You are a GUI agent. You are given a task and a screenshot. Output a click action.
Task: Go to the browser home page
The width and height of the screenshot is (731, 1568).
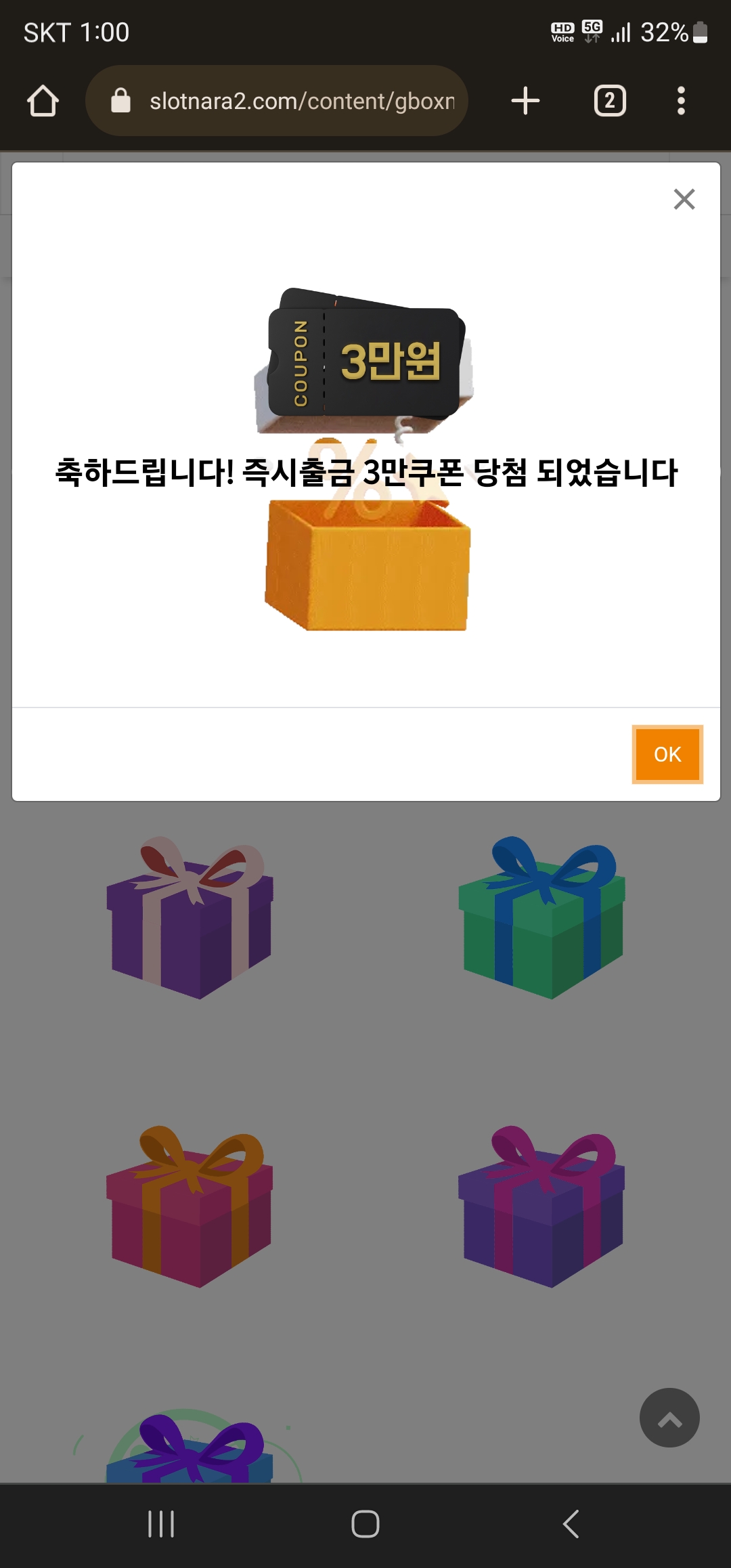(43, 101)
